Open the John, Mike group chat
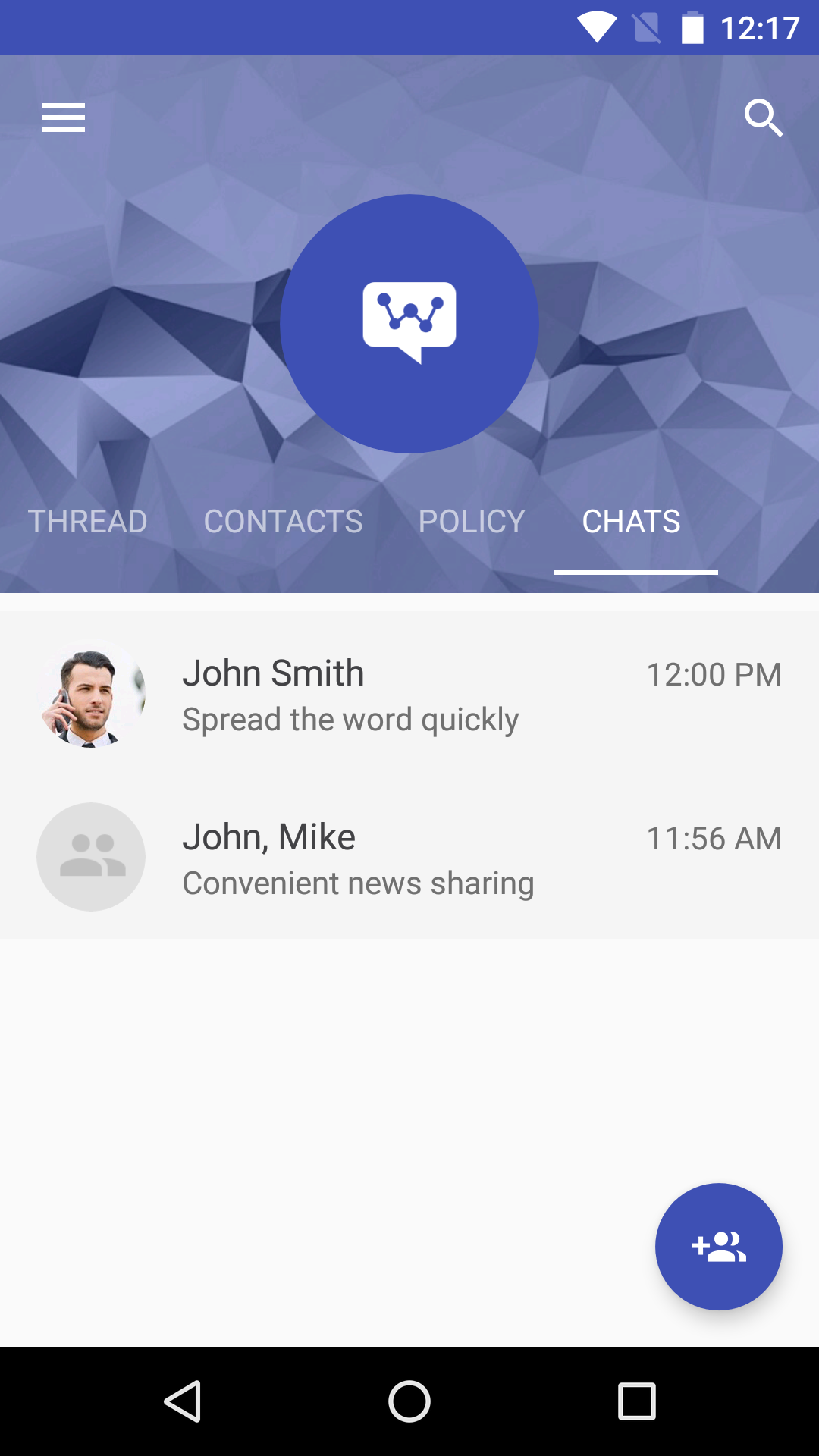The image size is (819, 1456). click(409, 858)
